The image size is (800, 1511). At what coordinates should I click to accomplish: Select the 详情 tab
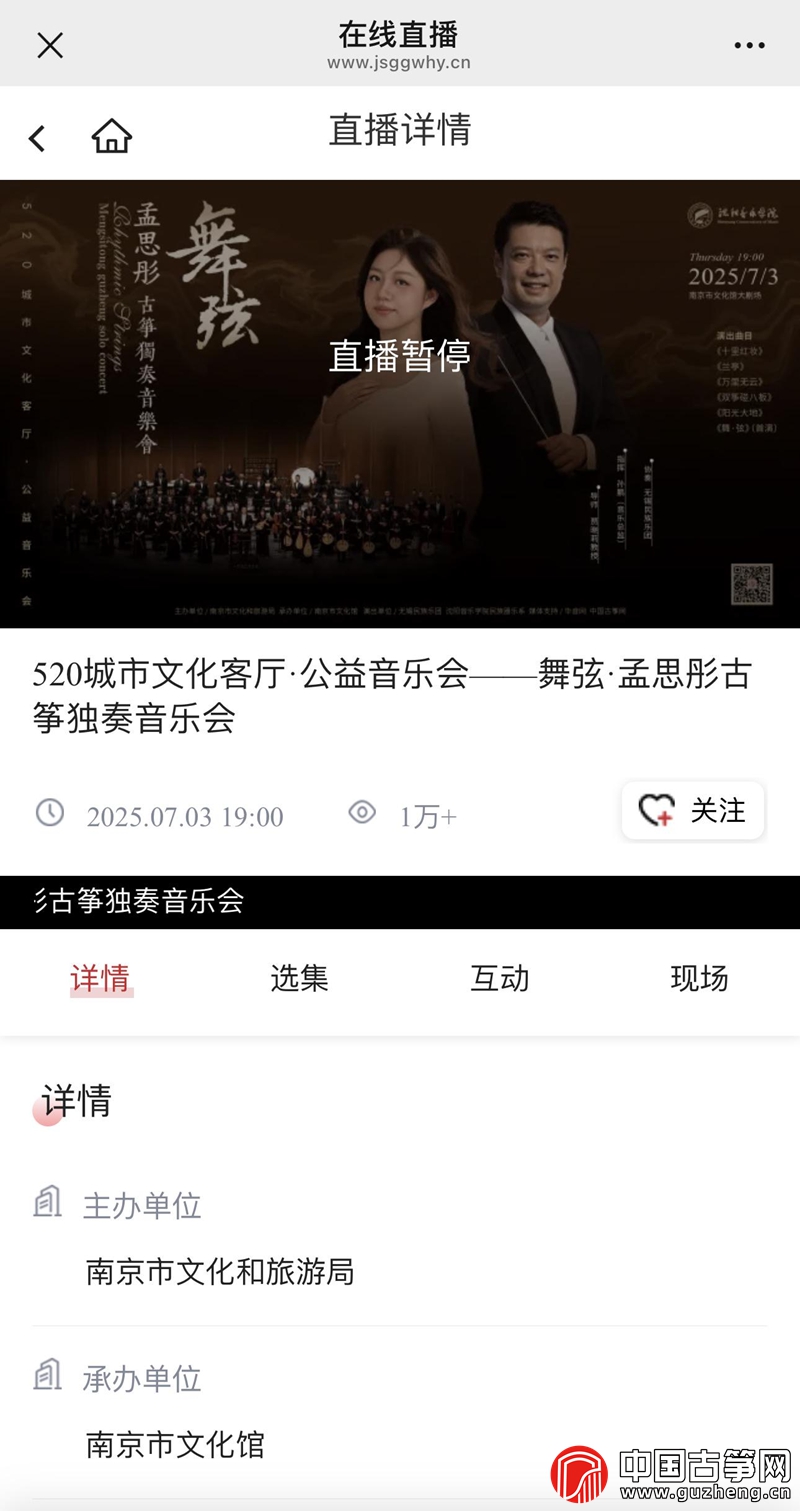100,978
